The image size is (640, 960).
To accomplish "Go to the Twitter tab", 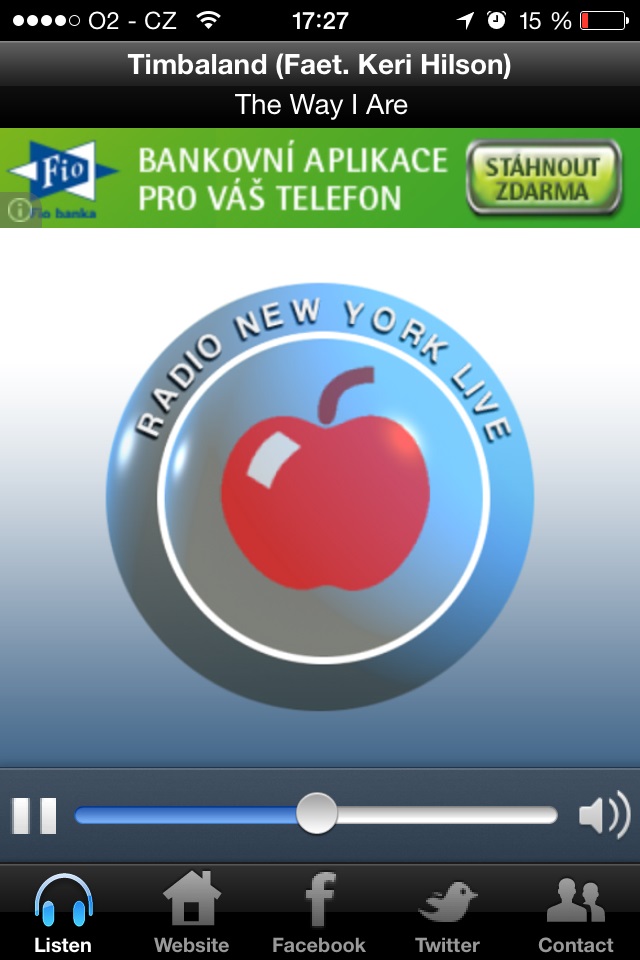I will (x=447, y=912).
